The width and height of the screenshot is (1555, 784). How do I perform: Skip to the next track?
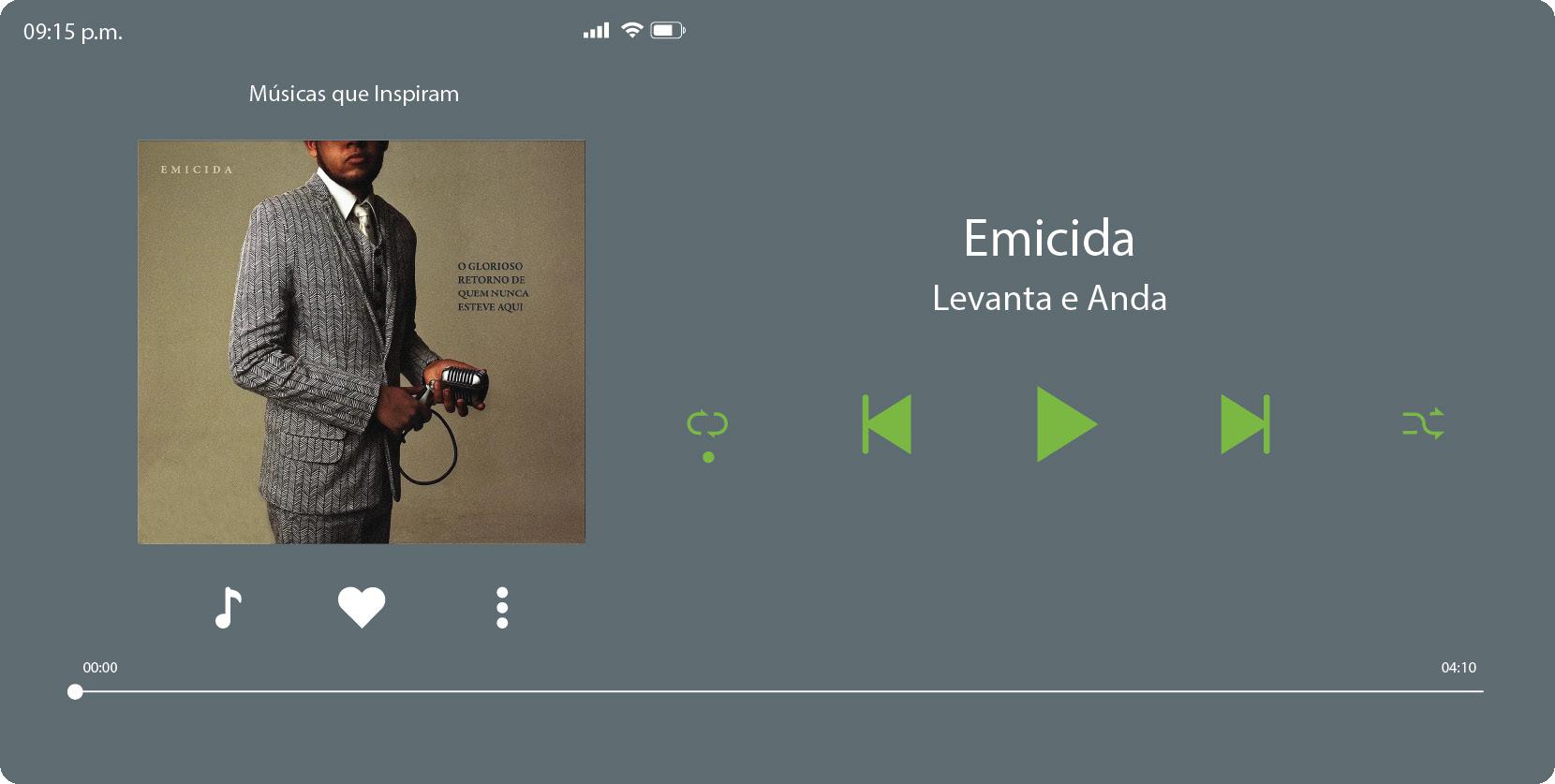click(x=1245, y=424)
